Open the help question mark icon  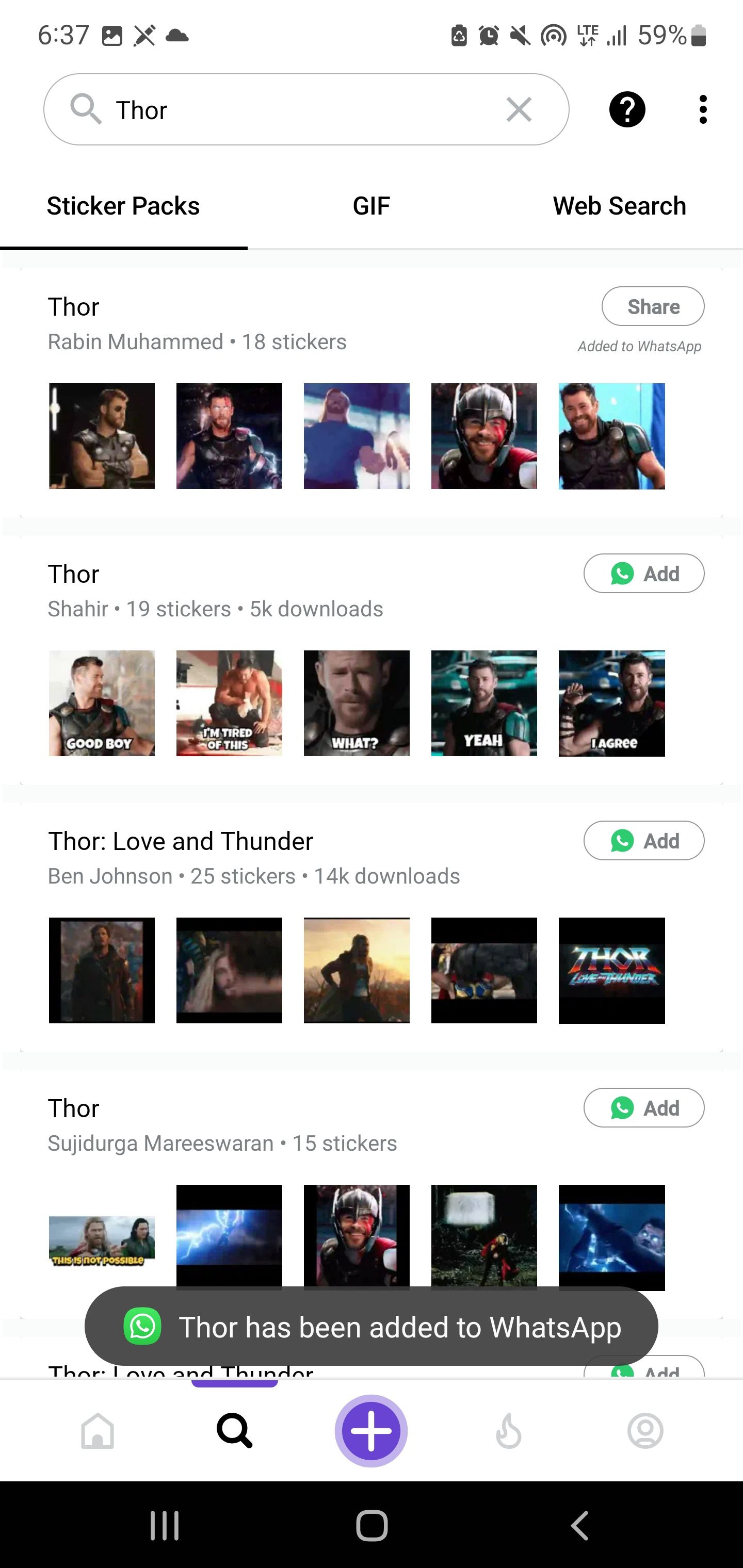(x=627, y=109)
